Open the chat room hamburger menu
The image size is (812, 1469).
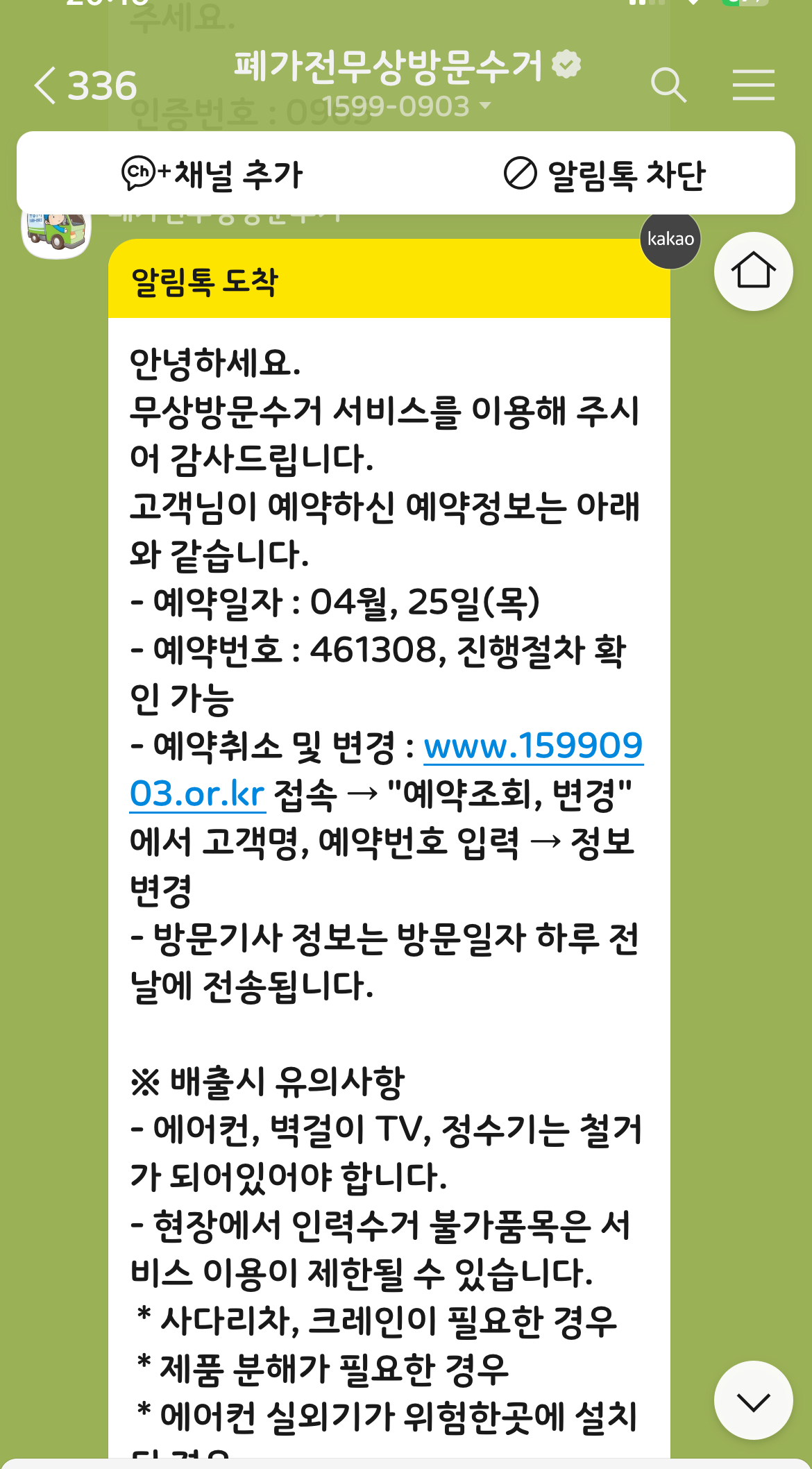pyautogui.click(x=753, y=85)
